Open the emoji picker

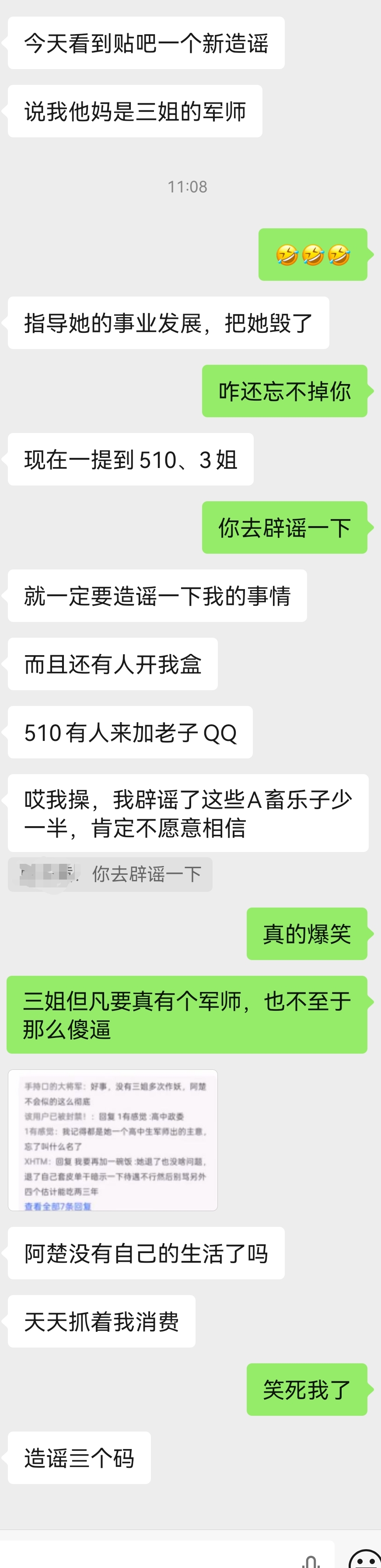[x=365, y=1560]
